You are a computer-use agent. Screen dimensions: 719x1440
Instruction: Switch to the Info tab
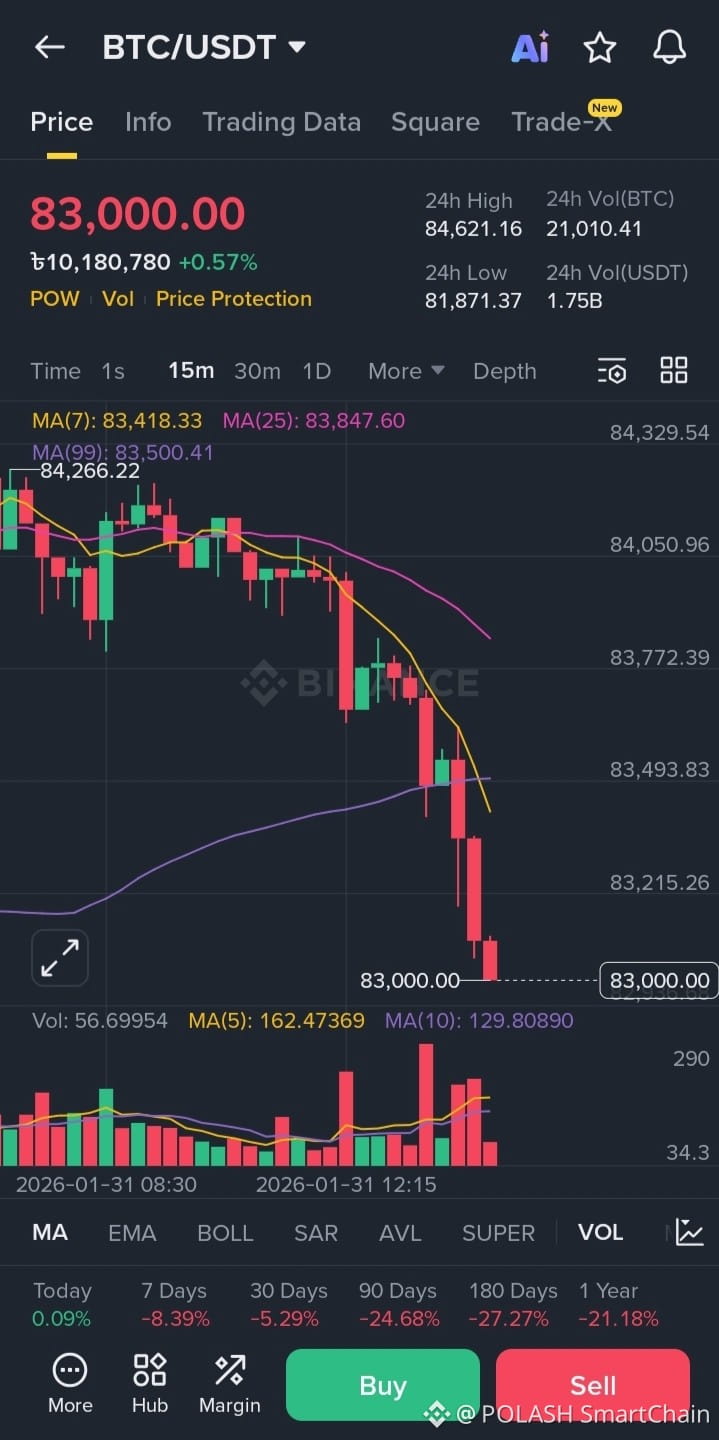click(x=148, y=122)
